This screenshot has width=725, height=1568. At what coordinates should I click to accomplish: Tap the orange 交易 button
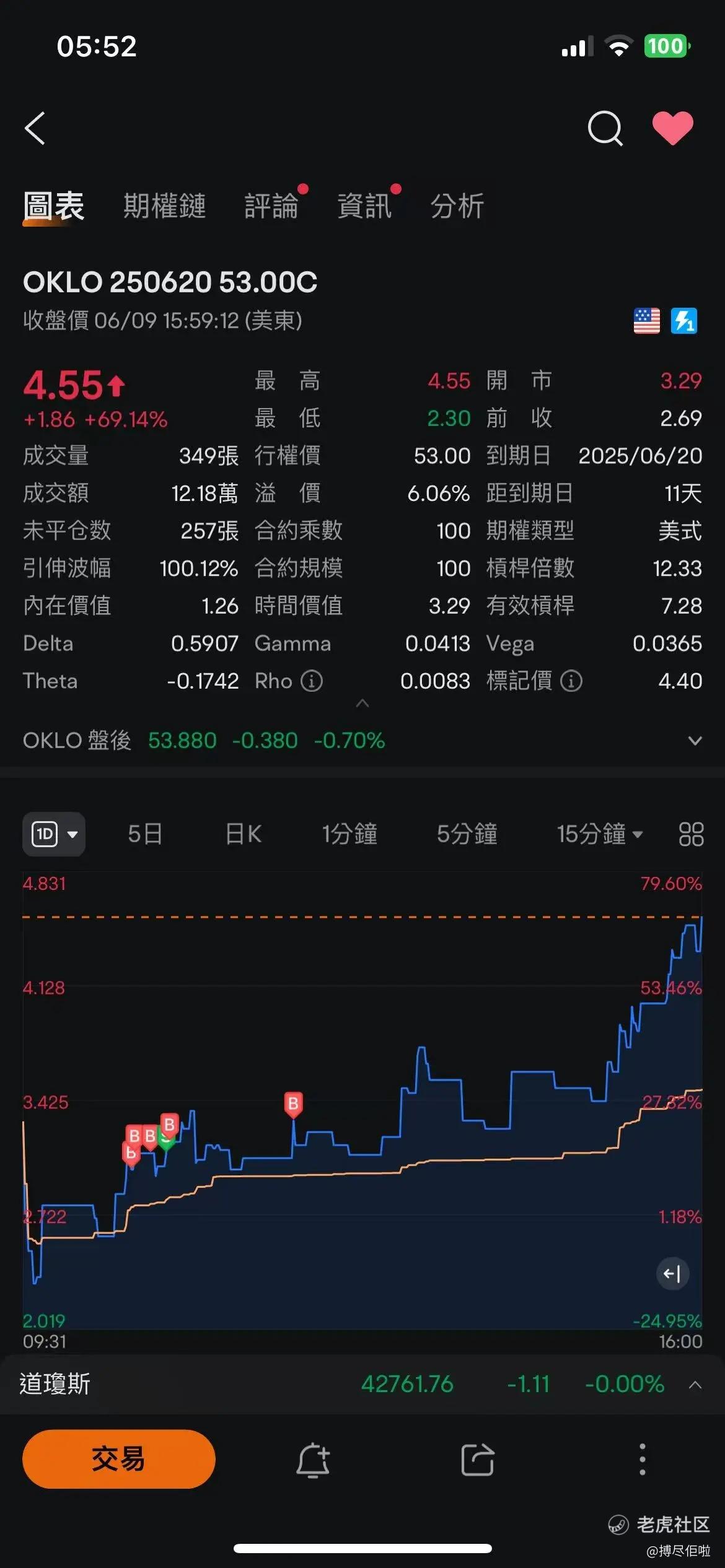click(x=118, y=1459)
